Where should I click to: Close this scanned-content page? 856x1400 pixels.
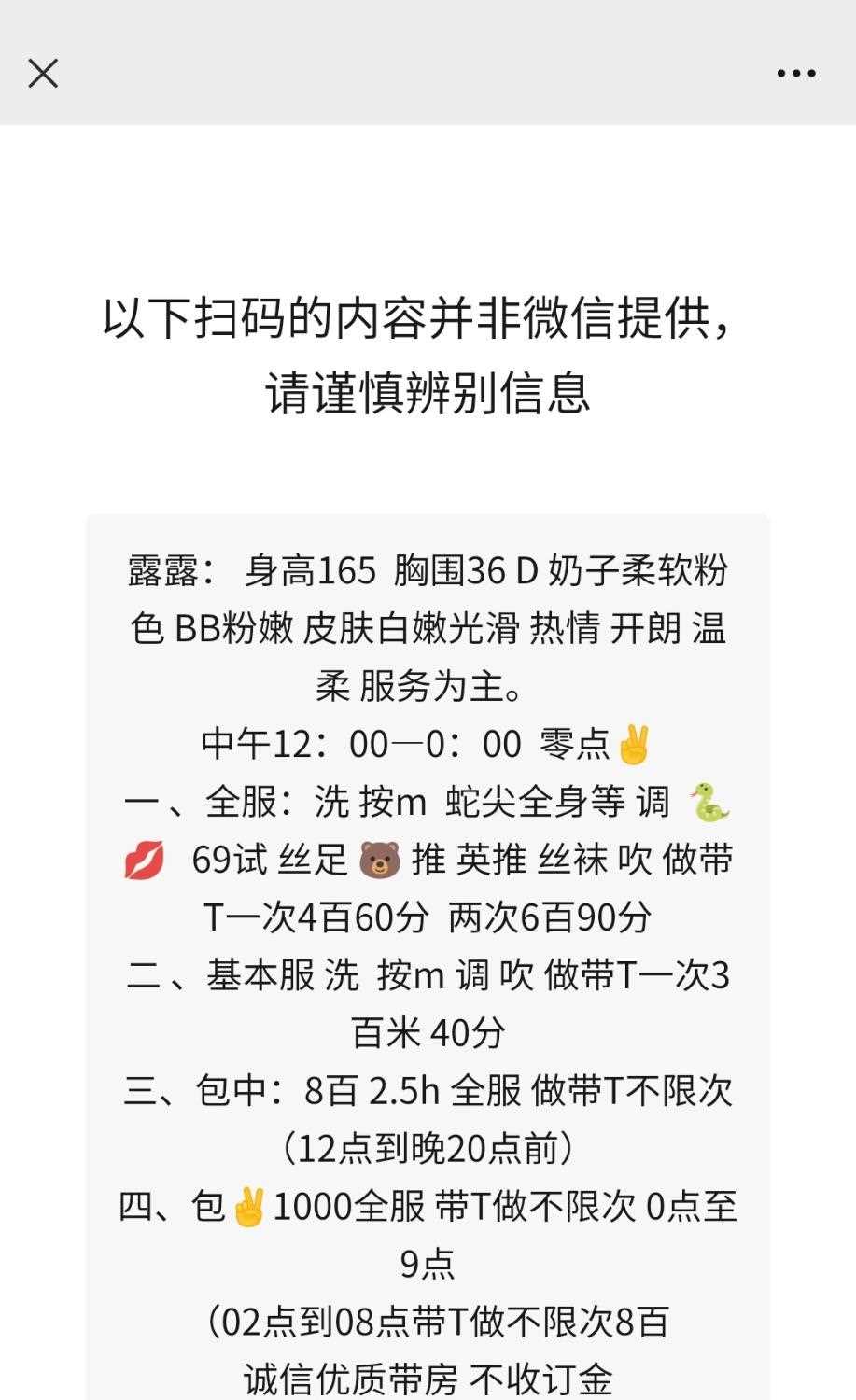43,73
